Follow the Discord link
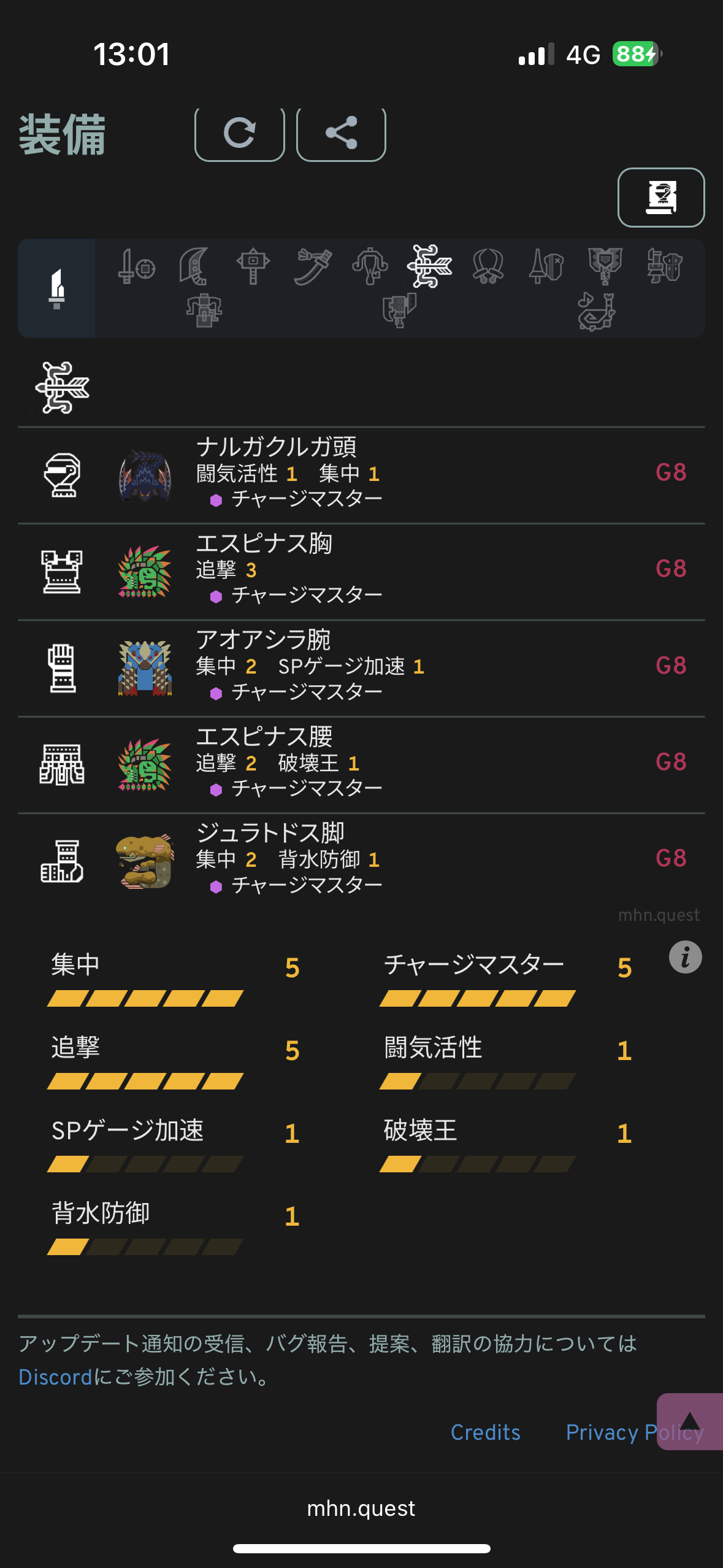723x1568 pixels. tap(55, 1377)
